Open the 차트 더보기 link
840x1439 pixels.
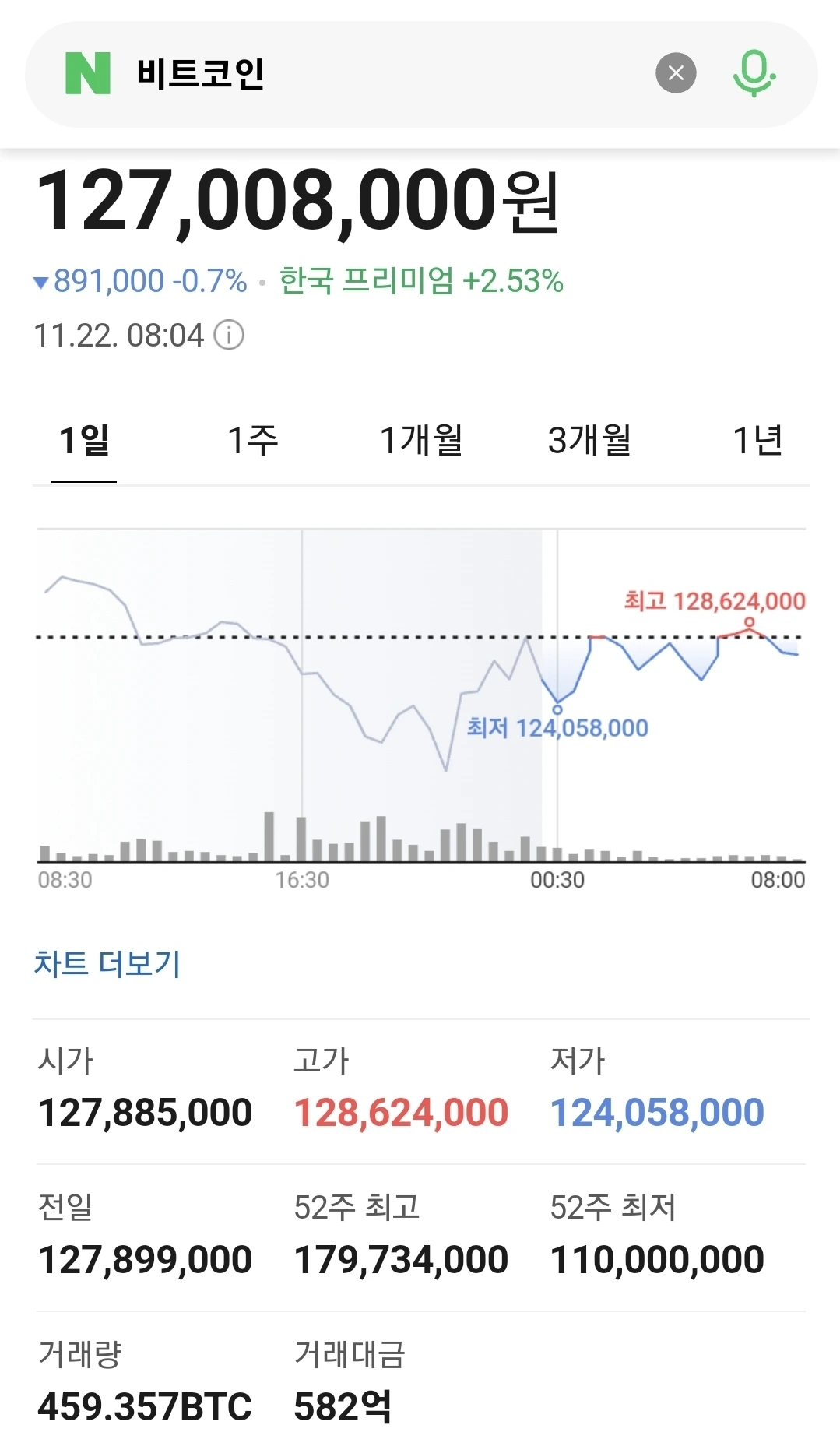pos(107,964)
